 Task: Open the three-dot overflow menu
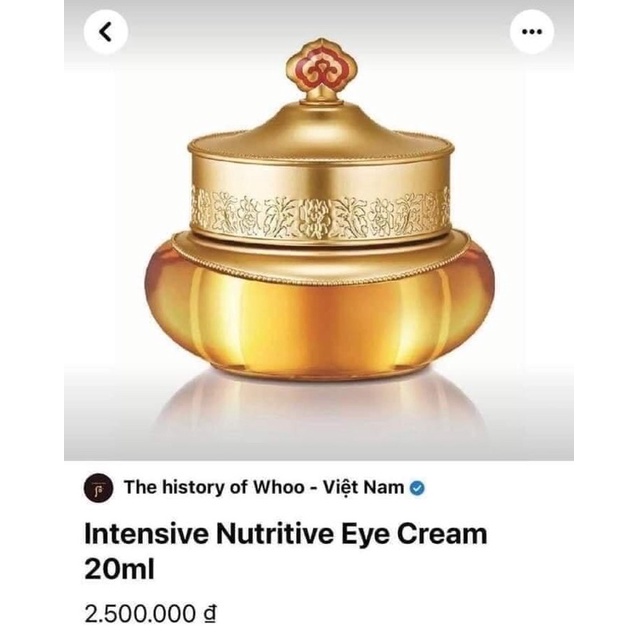pyautogui.click(x=531, y=32)
